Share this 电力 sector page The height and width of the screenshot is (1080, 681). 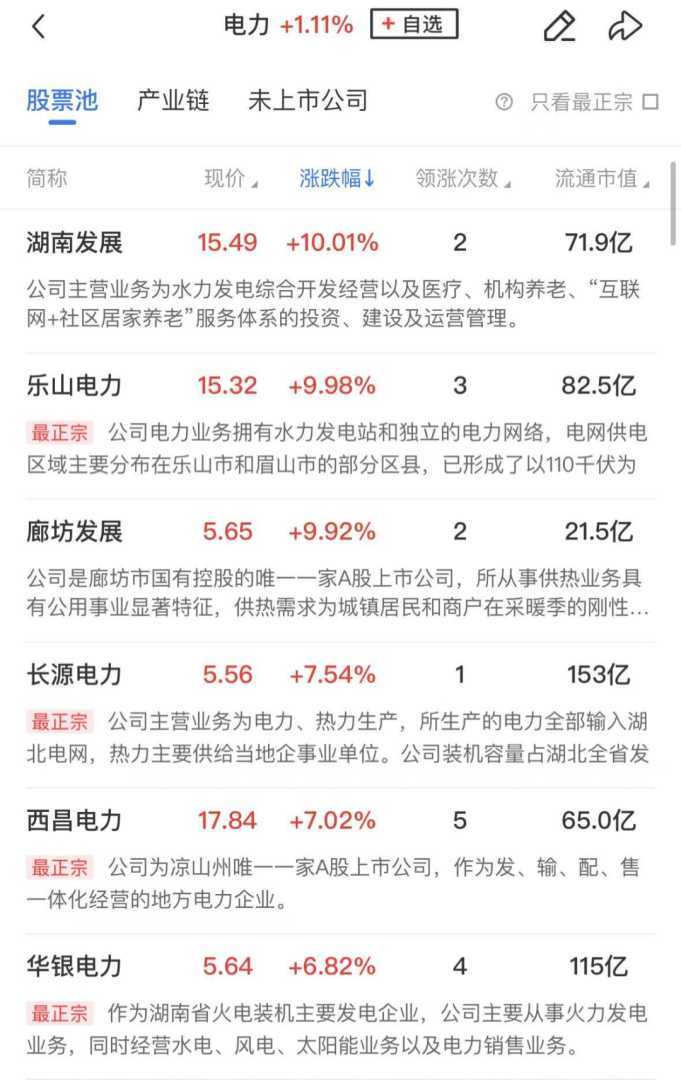(625, 27)
